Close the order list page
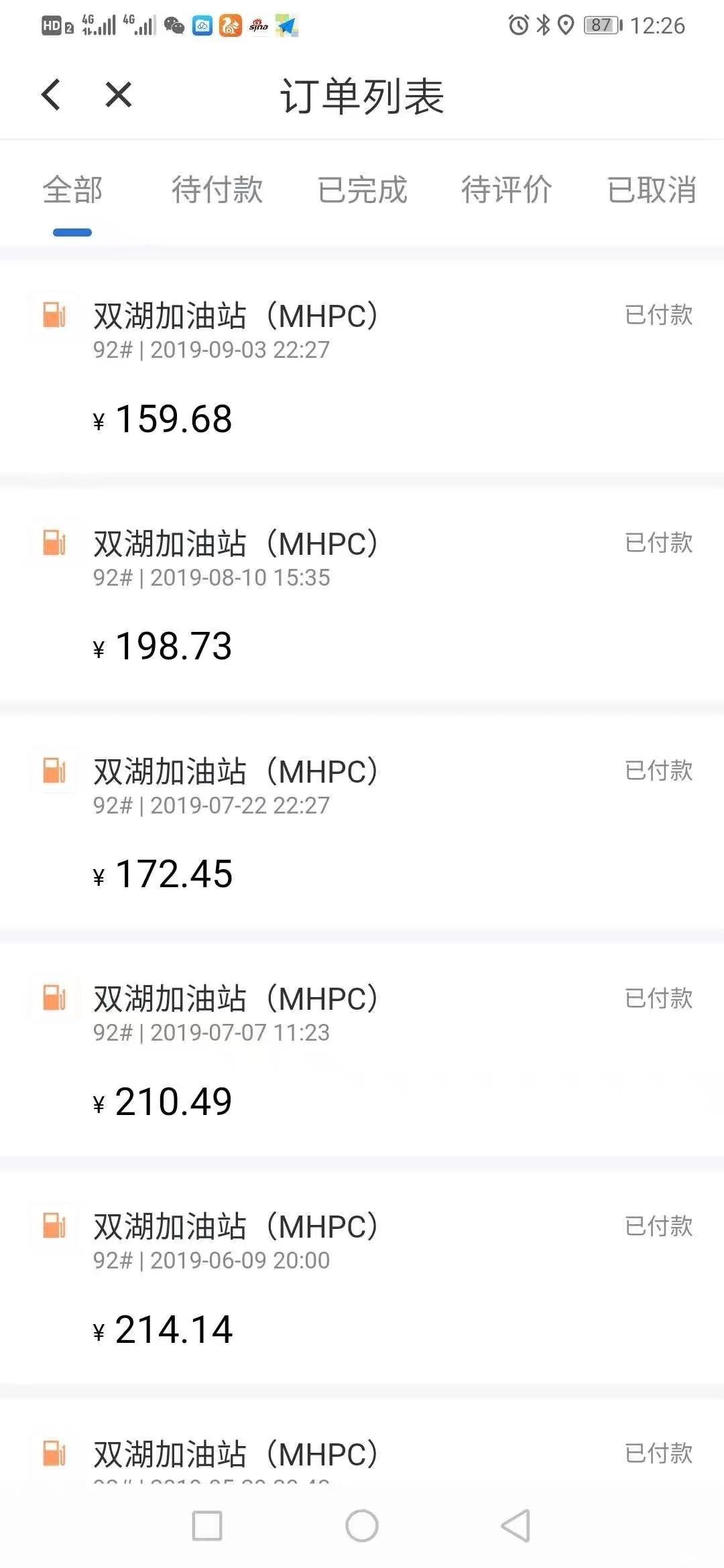 [119, 94]
